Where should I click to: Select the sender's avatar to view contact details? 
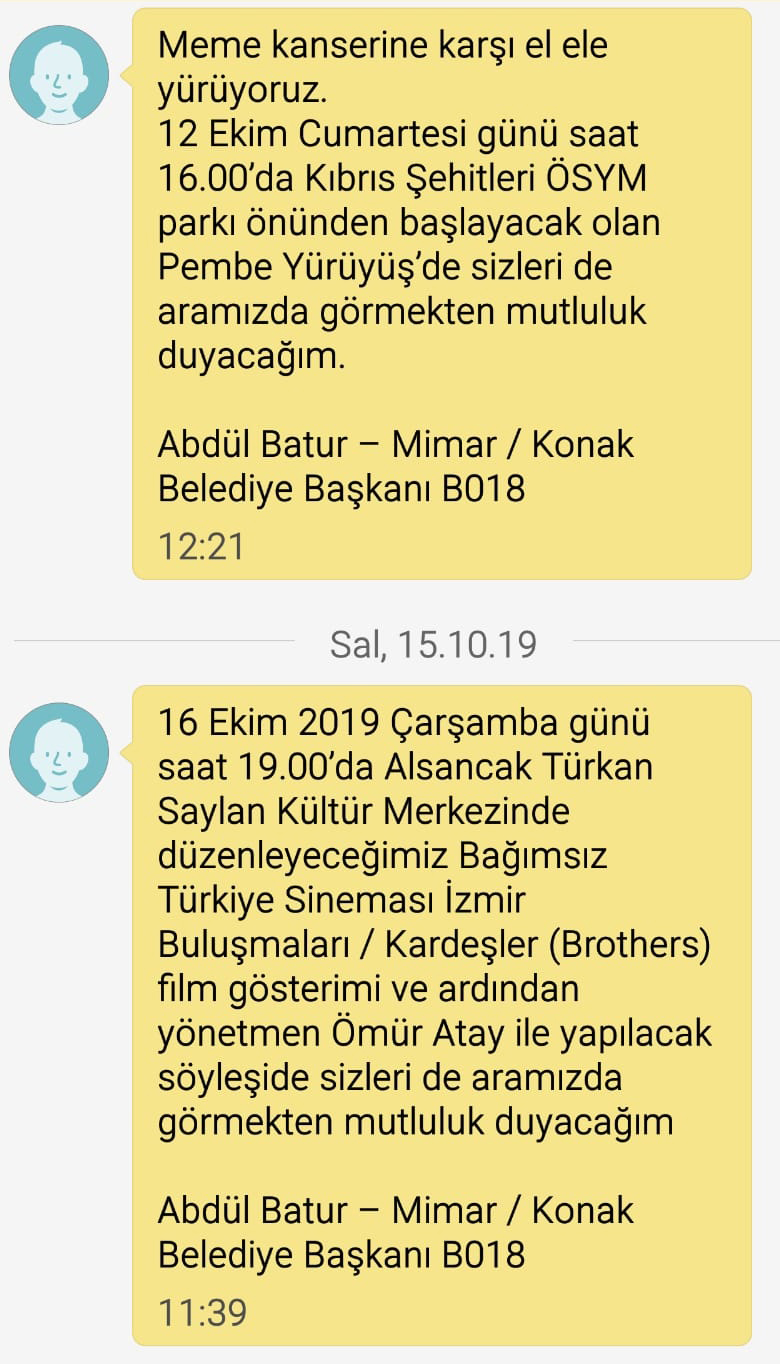[62, 73]
